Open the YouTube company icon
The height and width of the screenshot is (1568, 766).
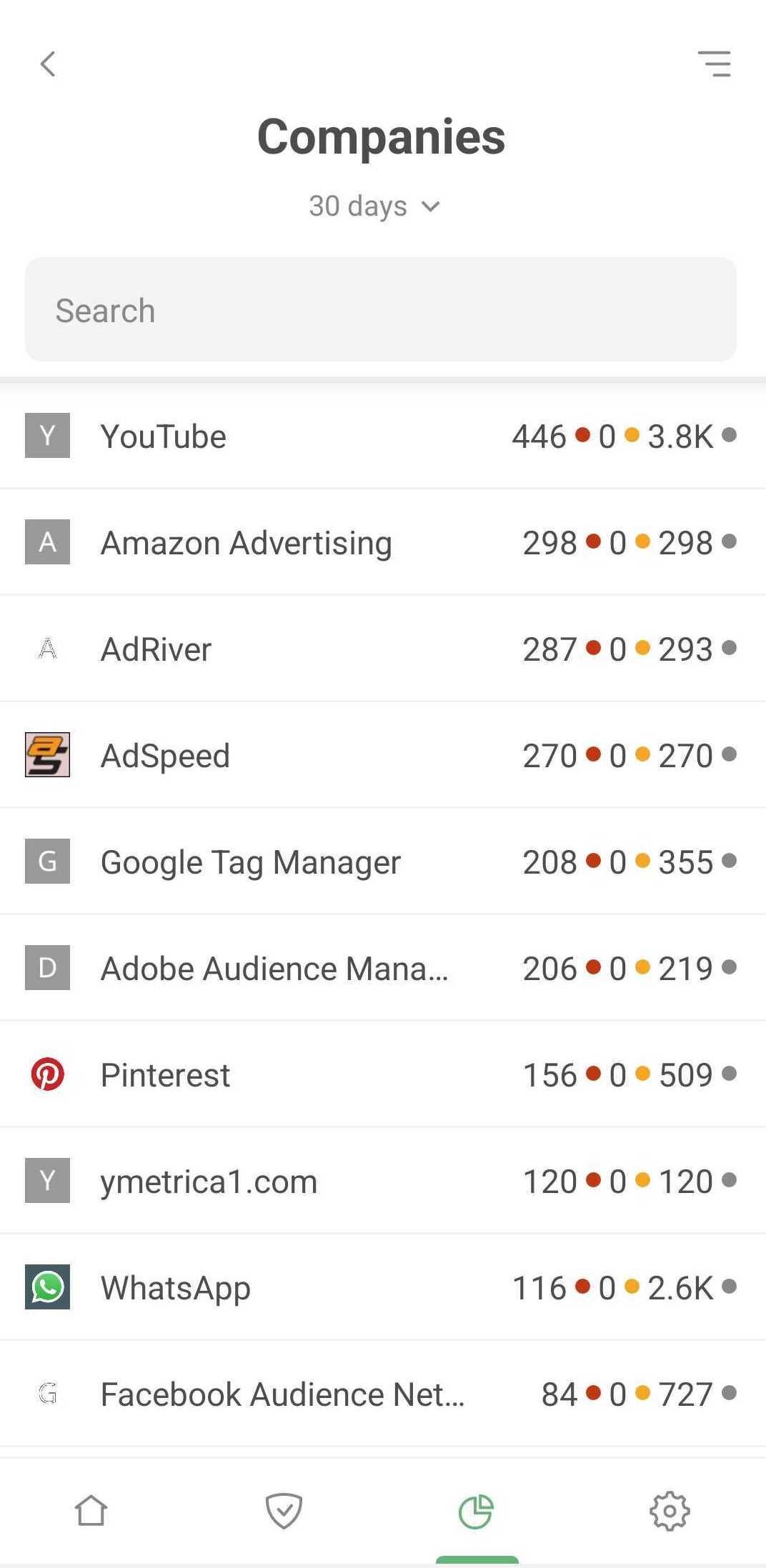47,435
